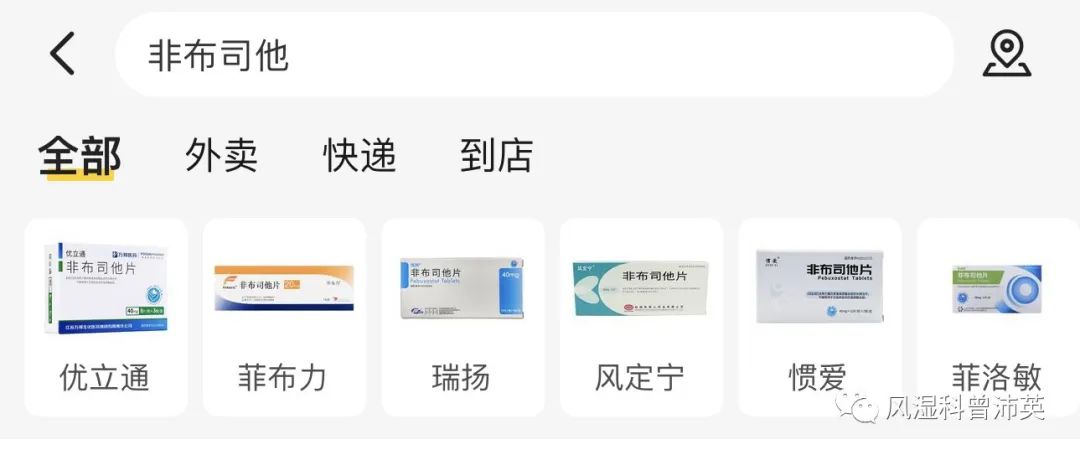Switch to the 全部 tab
Image resolution: width=1080 pixels, height=455 pixels.
(x=79, y=156)
